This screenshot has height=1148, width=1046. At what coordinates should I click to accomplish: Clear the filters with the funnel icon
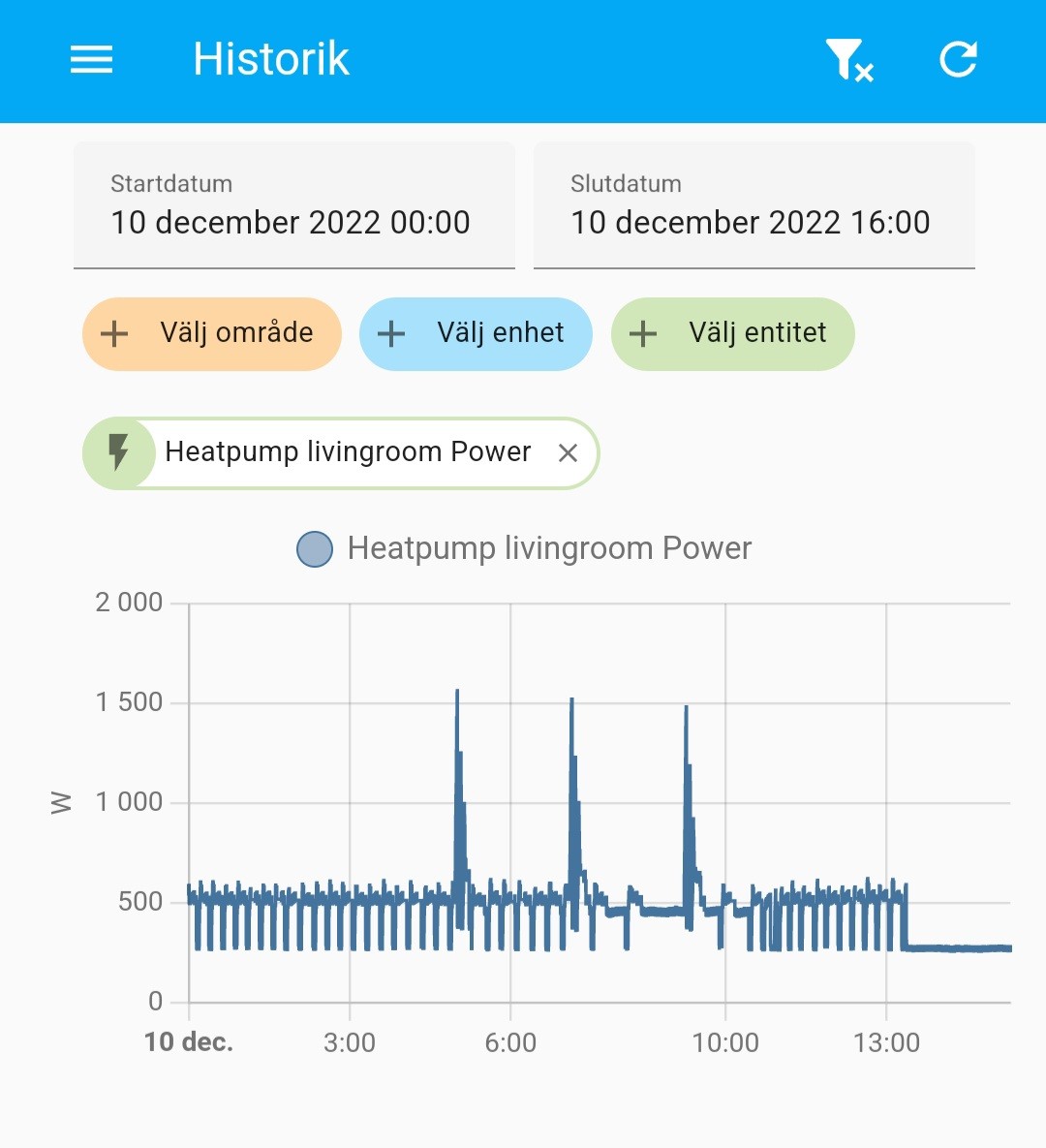pos(848,60)
